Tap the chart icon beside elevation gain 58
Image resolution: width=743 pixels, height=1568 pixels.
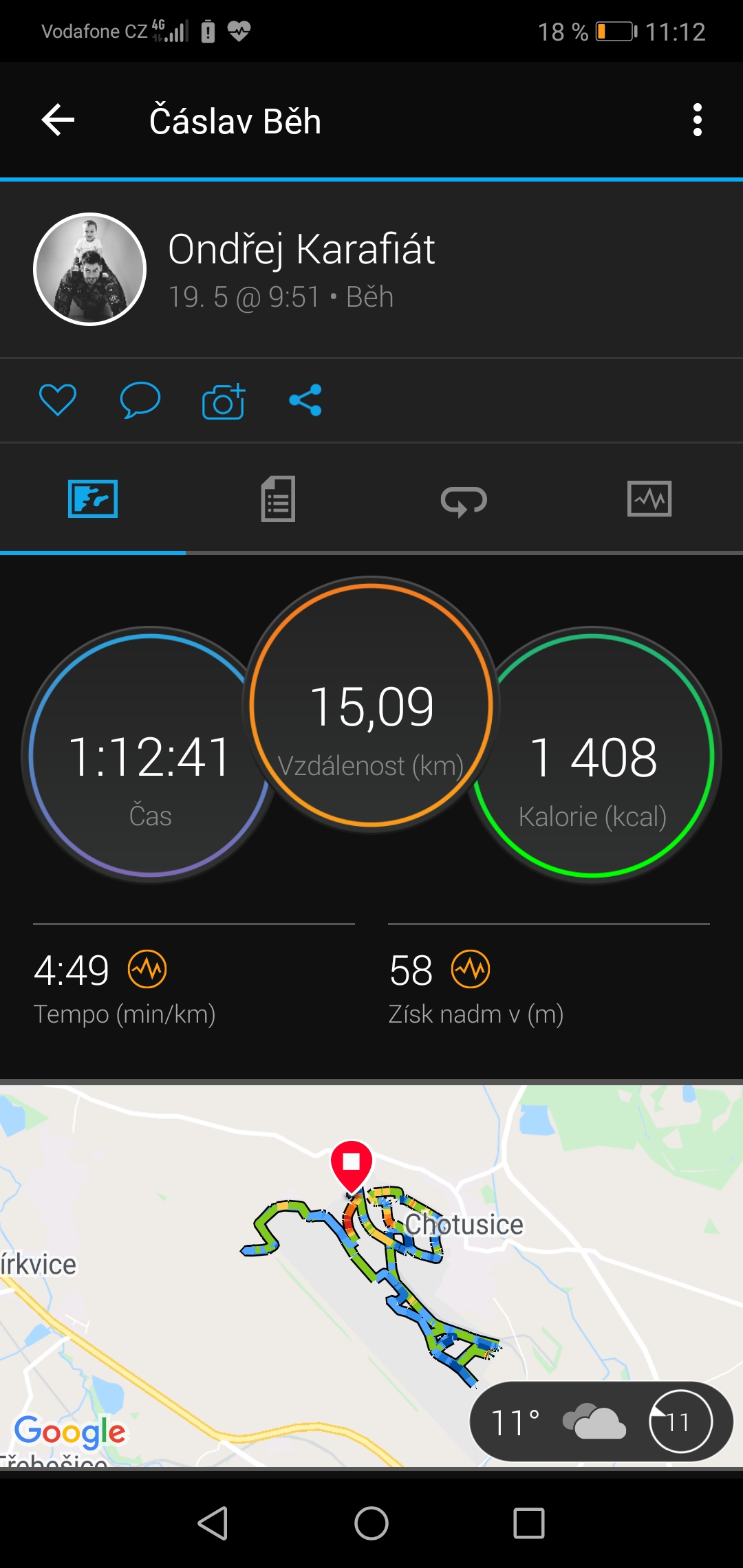[x=471, y=969]
